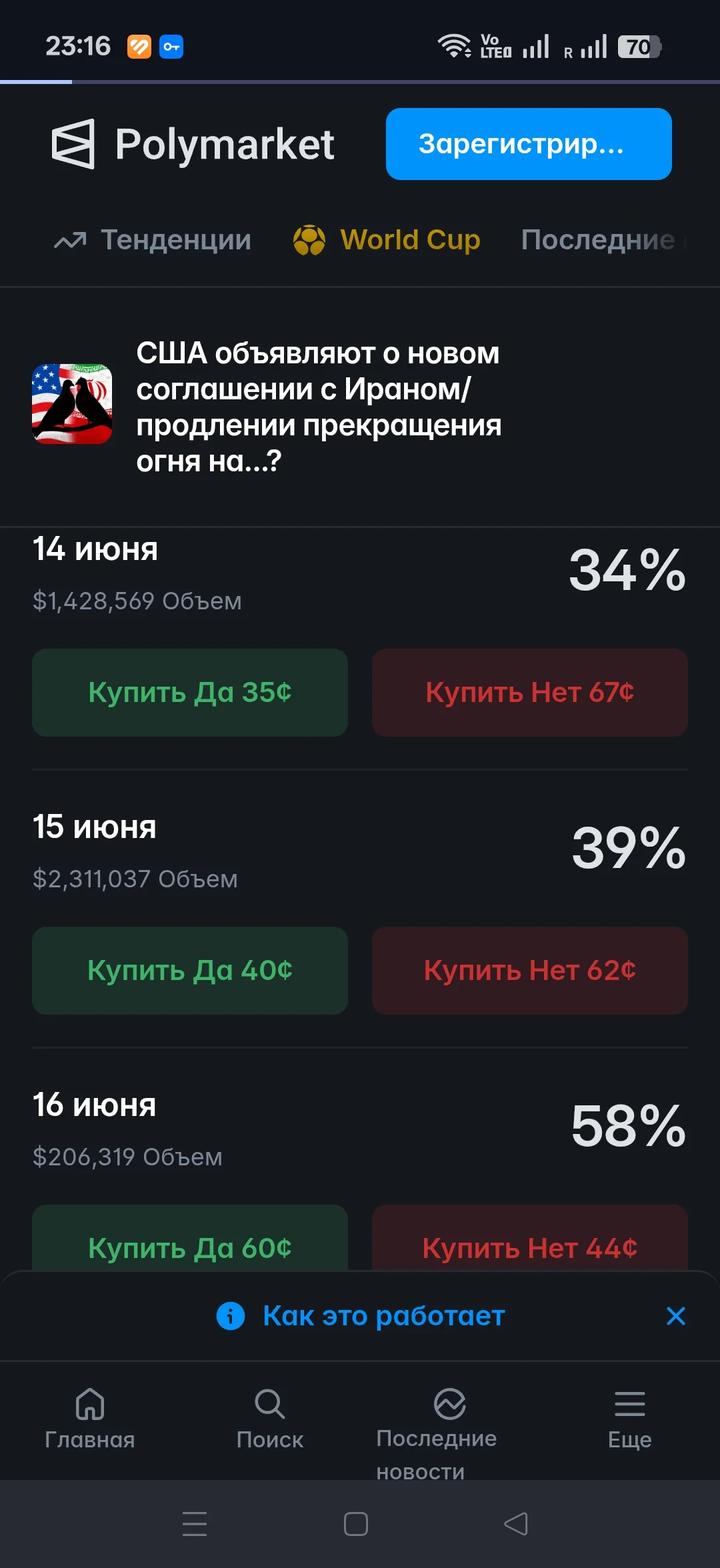
Task: Choose Купить Да 60¢ for 16 июня
Action: pos(190,1239)
